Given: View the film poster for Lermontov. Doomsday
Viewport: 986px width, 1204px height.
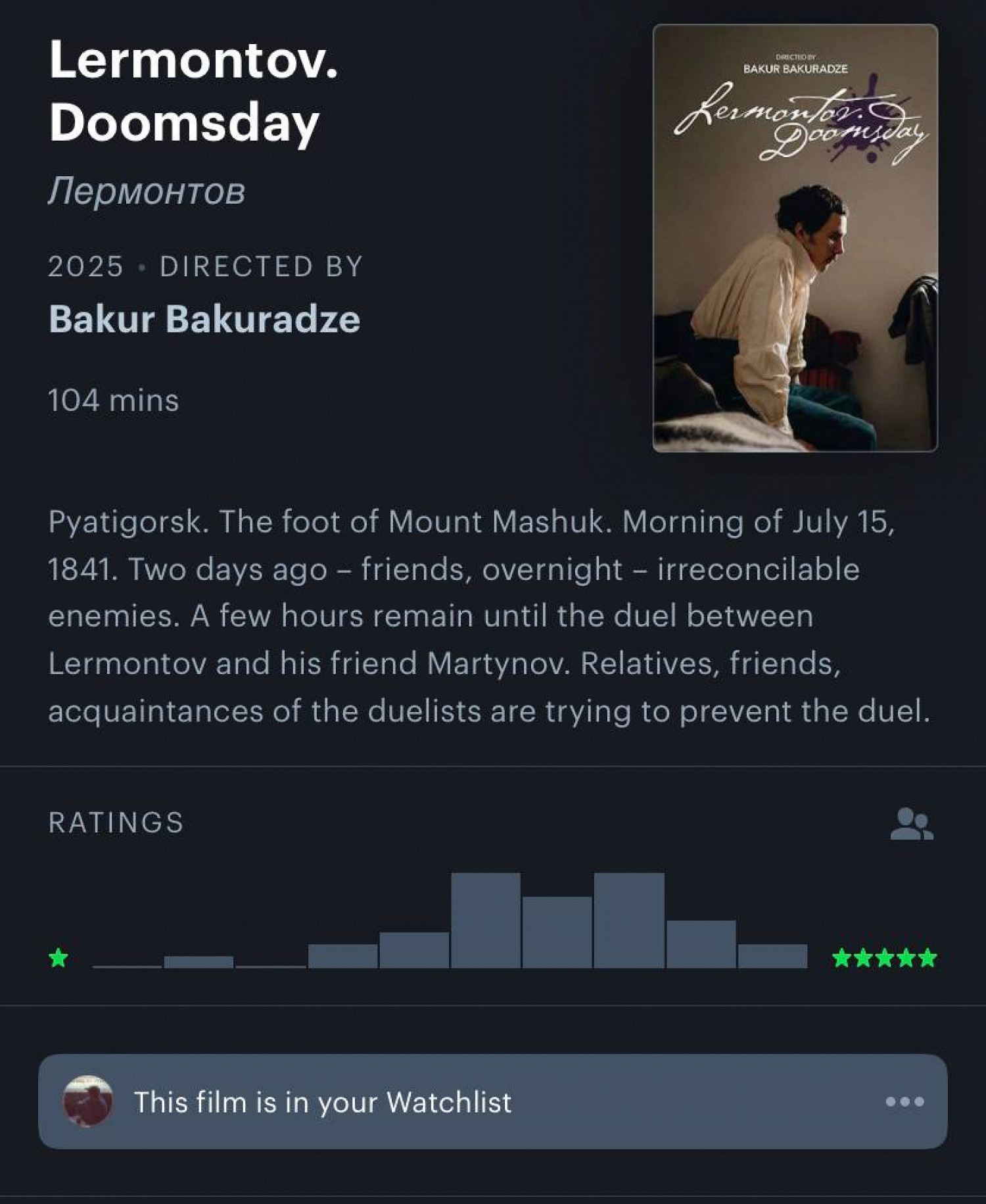Looking at the screenshot, I should click(x=795, y=238).
